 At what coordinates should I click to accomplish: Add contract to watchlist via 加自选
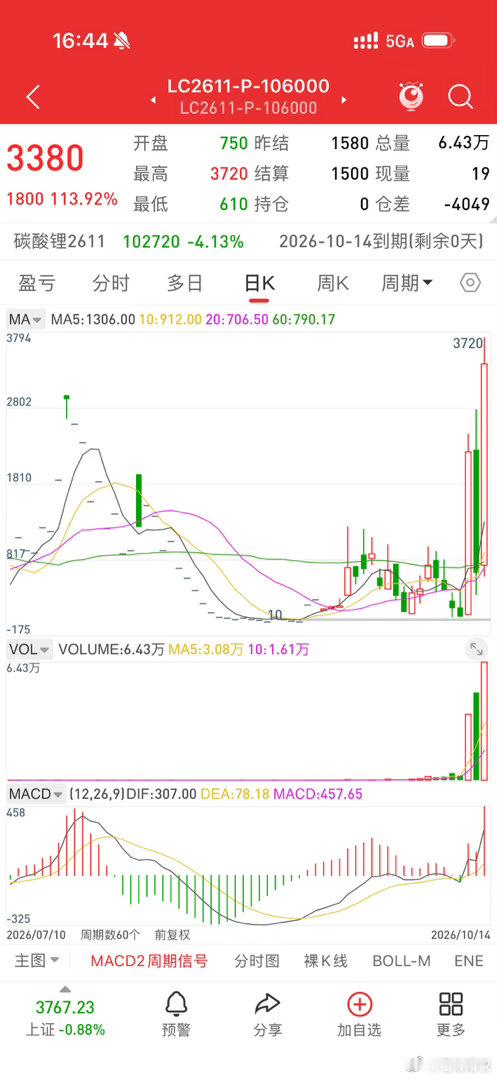[x=360, y=1014]
